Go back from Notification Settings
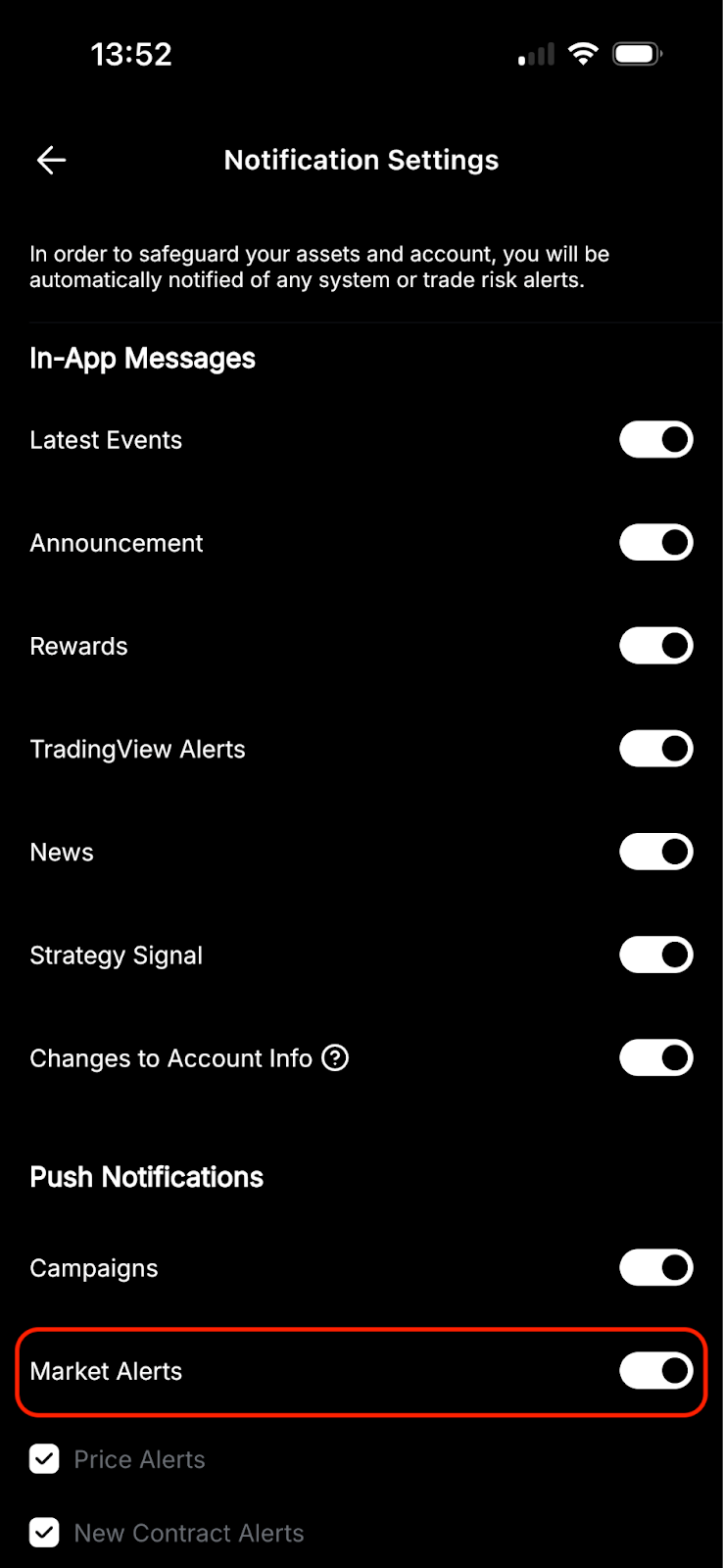This screenshot has height=1568, width=723. 51,160
